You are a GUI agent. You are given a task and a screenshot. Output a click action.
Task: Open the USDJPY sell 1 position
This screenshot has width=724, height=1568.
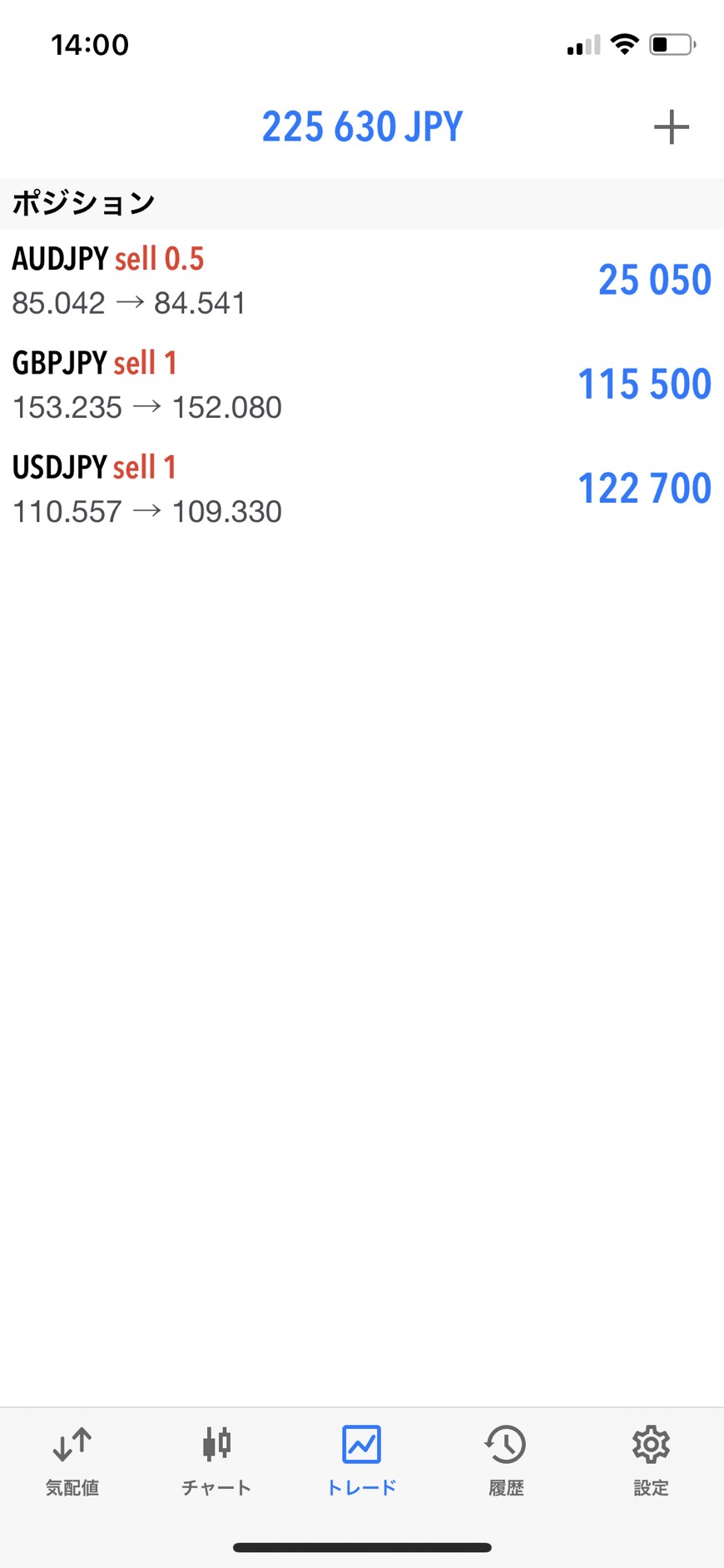(361, 489)
